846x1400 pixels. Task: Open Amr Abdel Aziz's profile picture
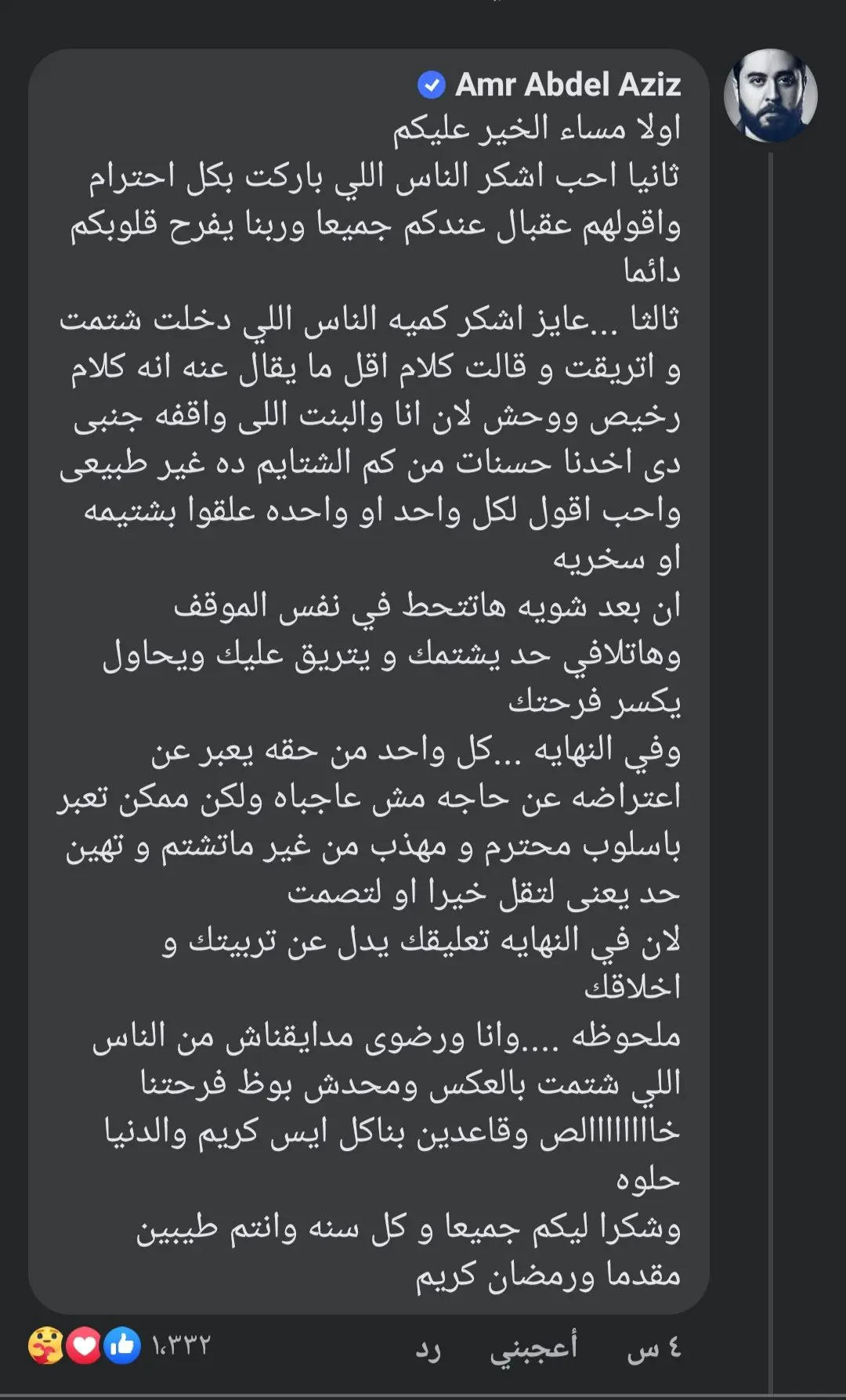point(771,96)
